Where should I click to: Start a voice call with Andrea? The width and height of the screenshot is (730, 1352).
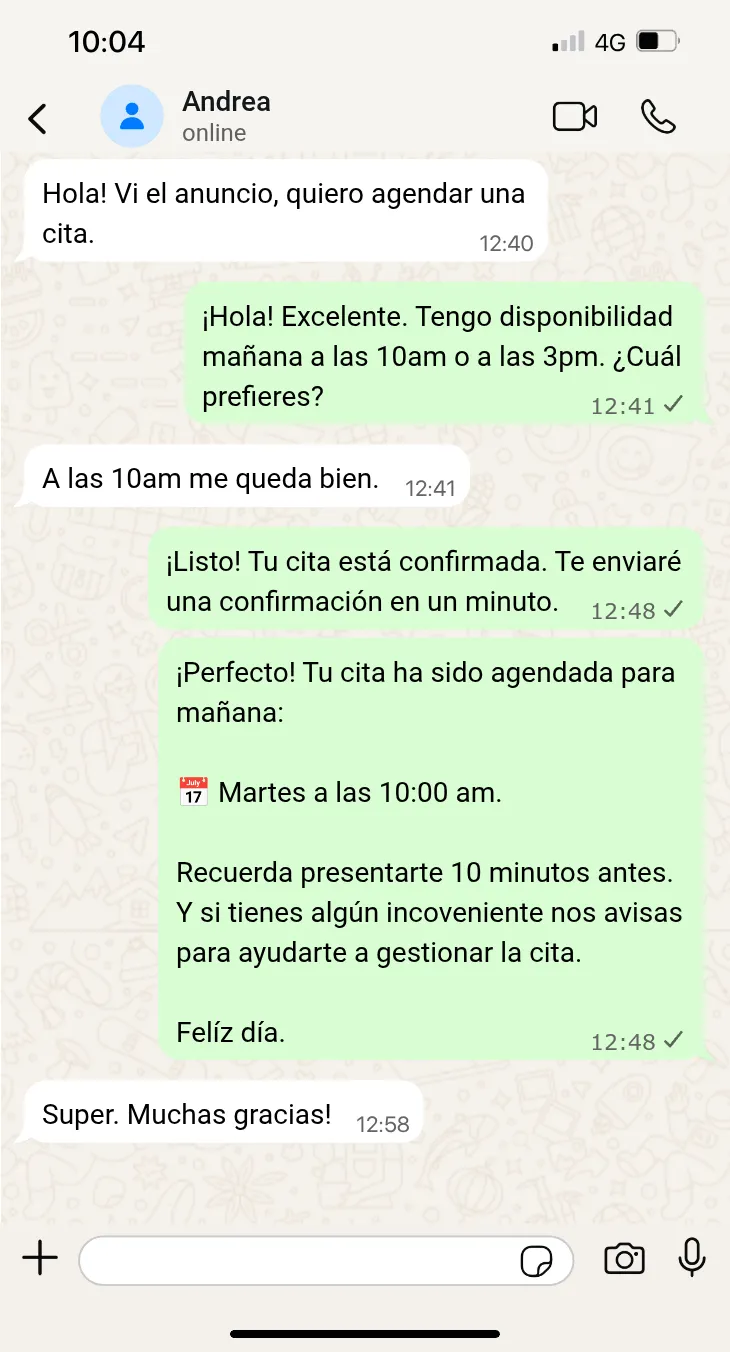tap(658, 117)
